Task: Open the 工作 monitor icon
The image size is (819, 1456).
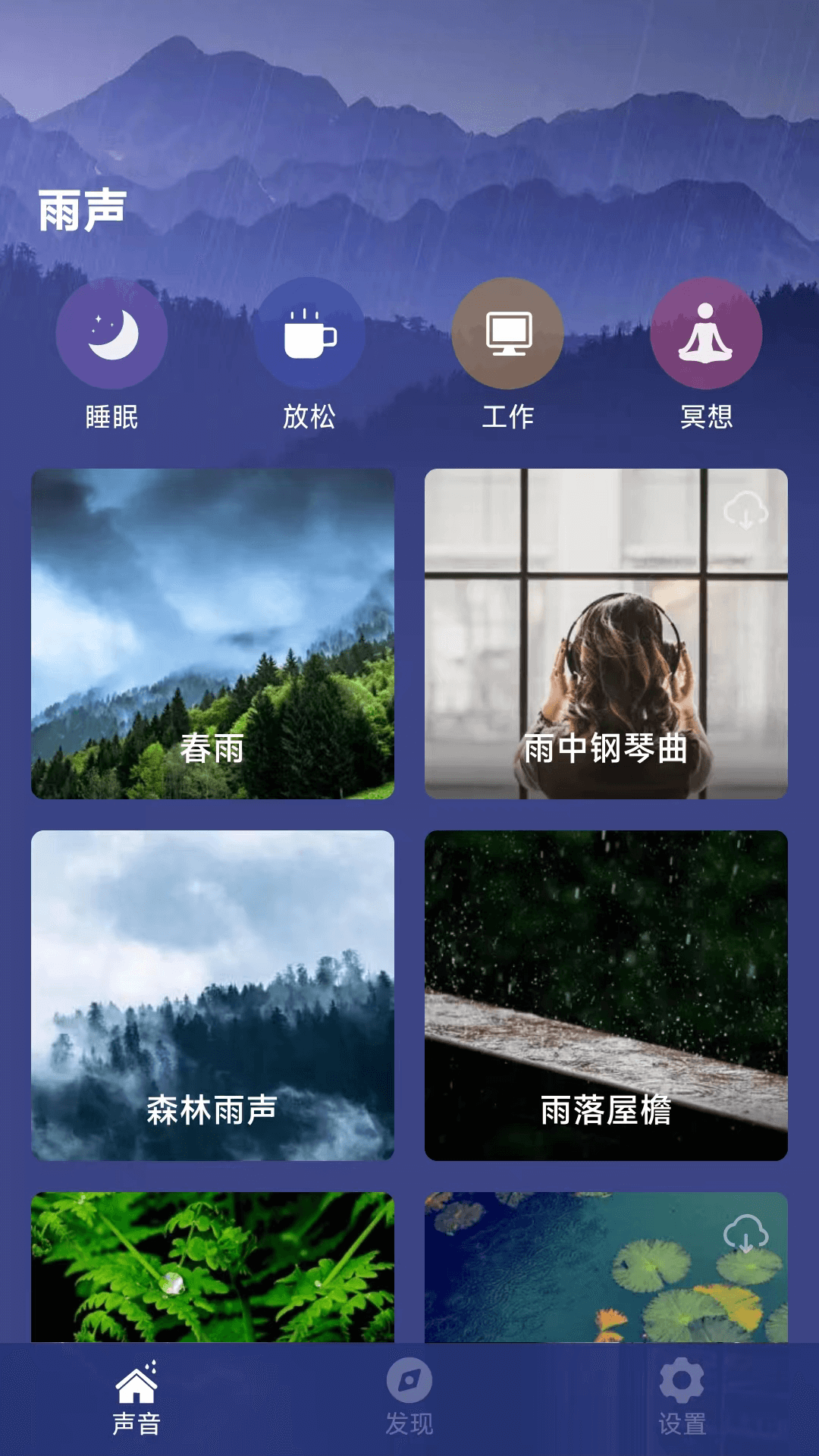Action: 507,334
